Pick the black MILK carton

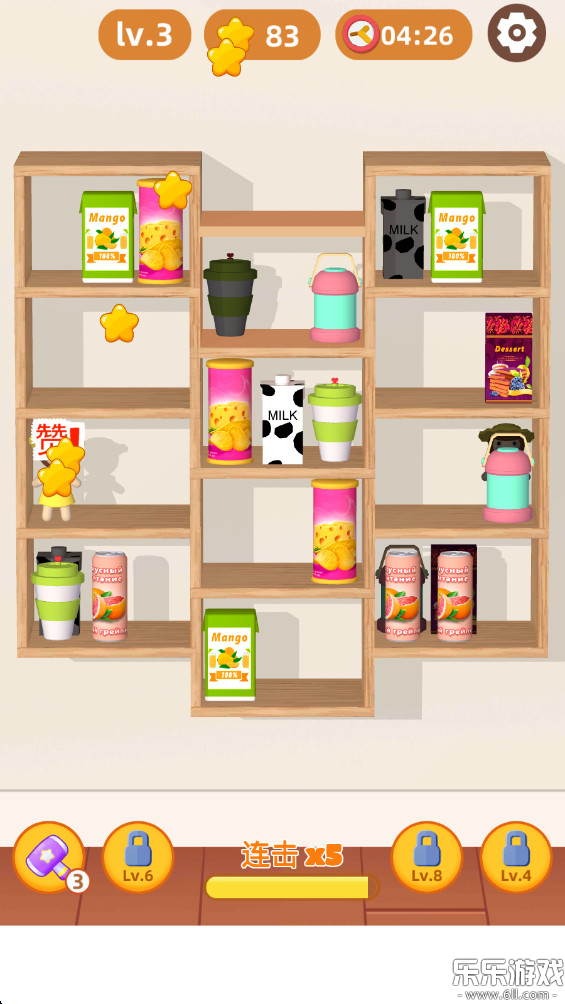pos(403,234)
